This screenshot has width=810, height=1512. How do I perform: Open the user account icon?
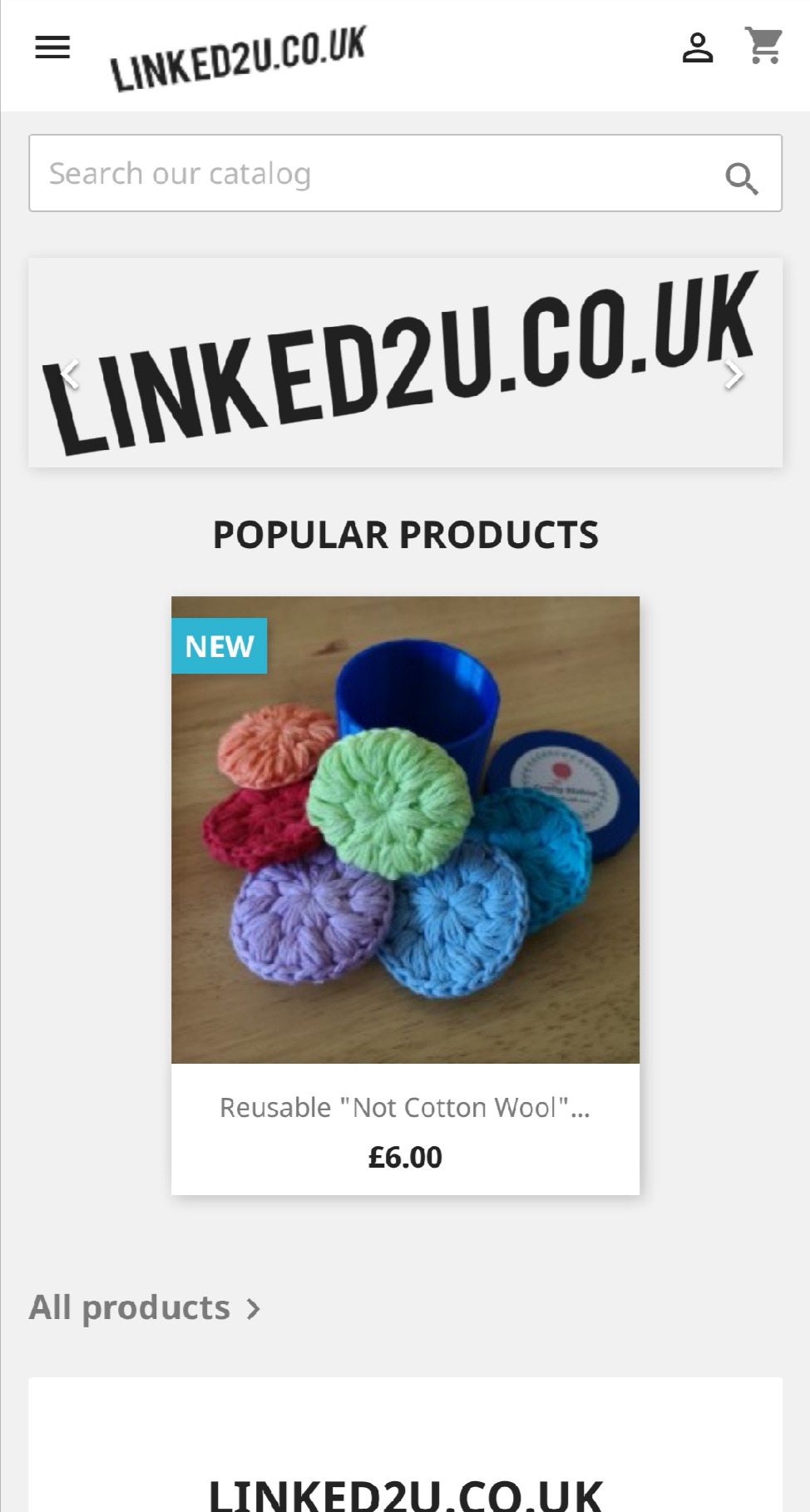(x=698, y=47)
